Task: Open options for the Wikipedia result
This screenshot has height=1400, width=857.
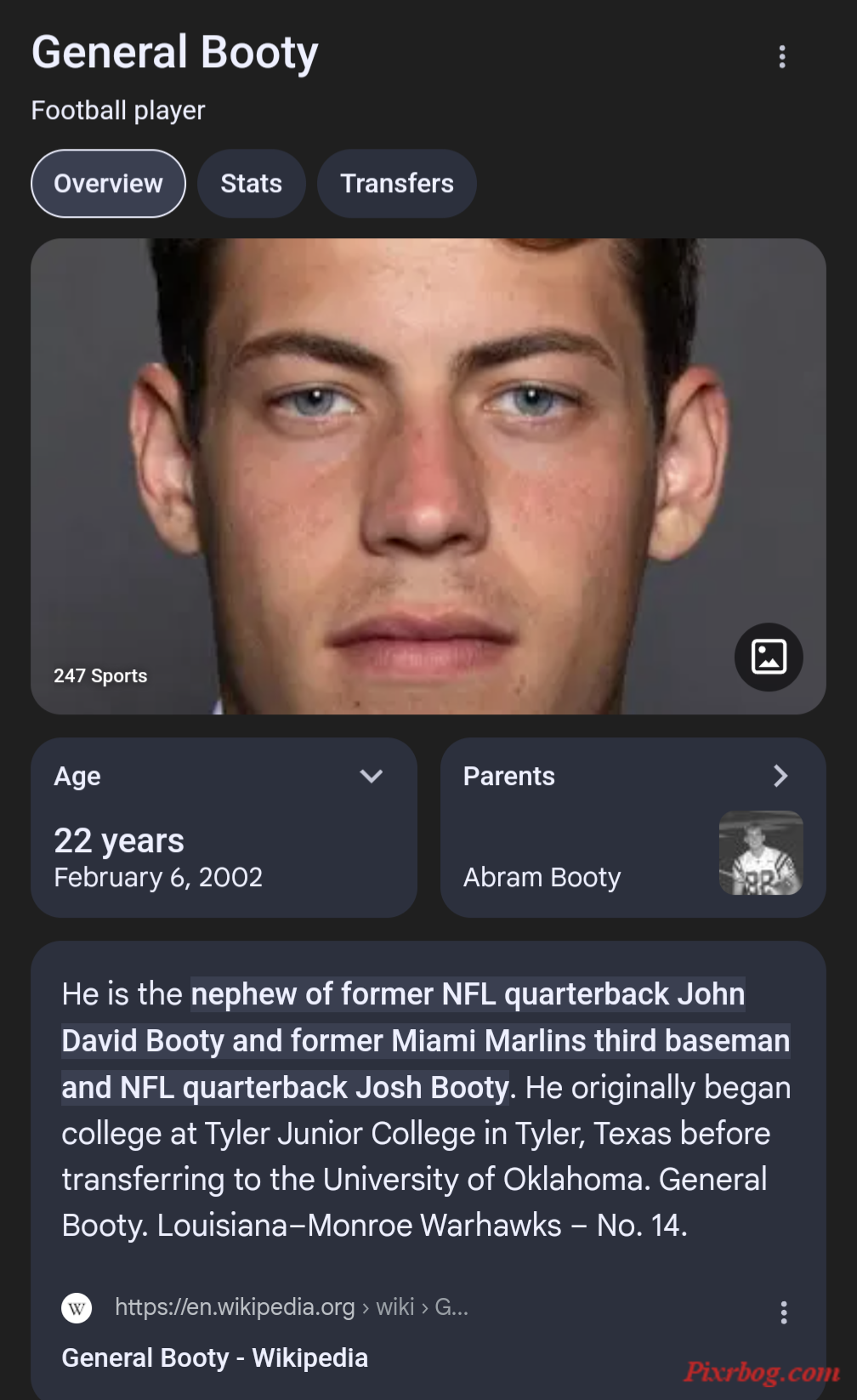Action: (783, 1312)
